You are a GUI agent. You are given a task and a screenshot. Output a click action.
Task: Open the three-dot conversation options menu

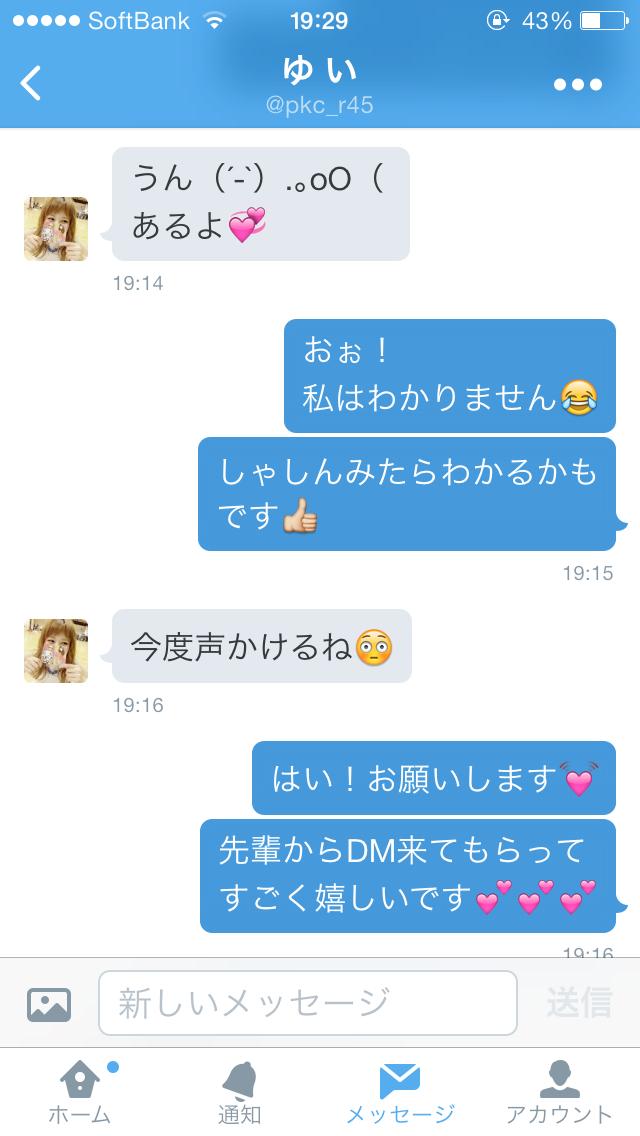tap(577, 84)
